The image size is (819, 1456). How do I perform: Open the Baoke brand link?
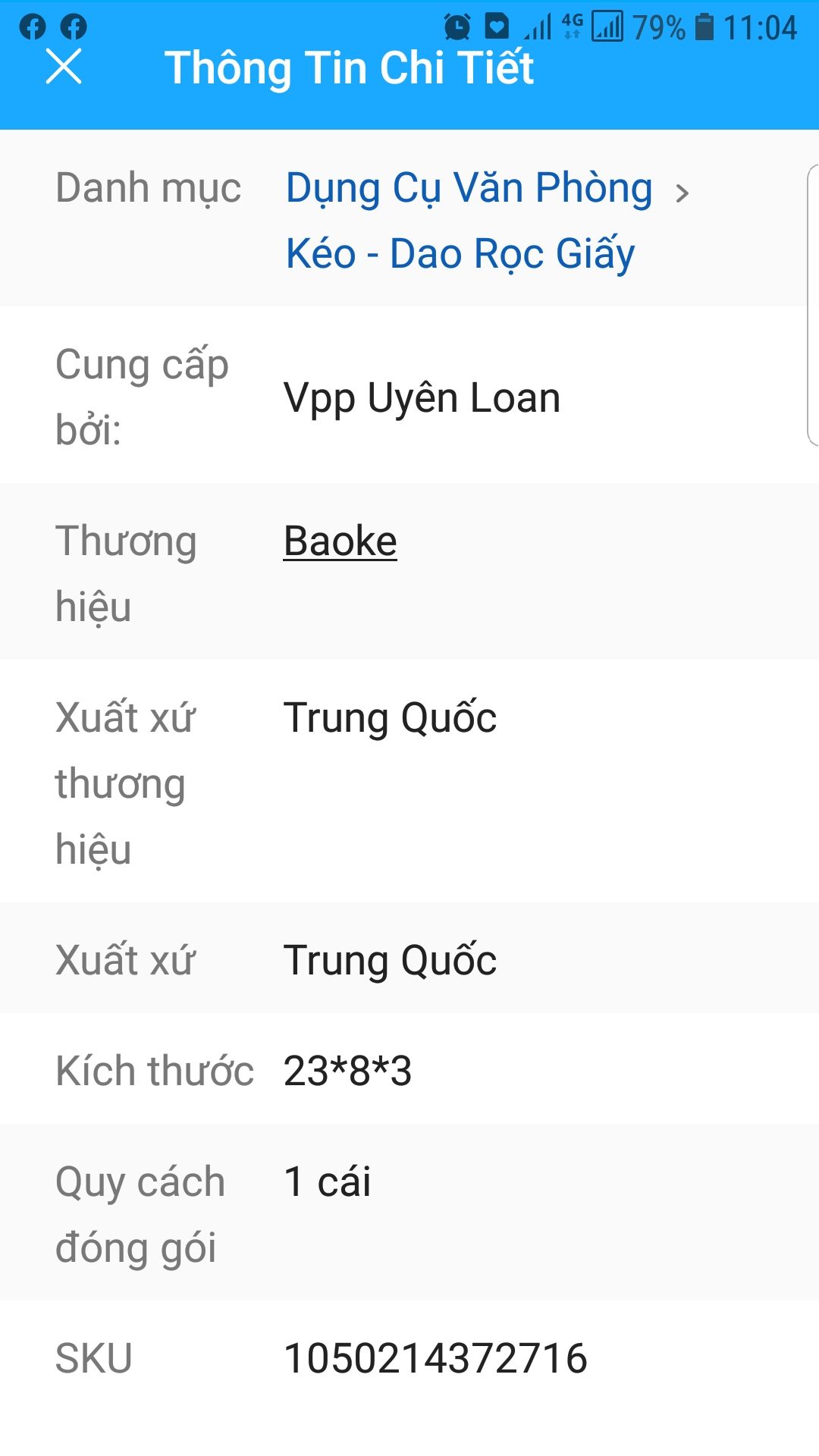tap(339, 541)
